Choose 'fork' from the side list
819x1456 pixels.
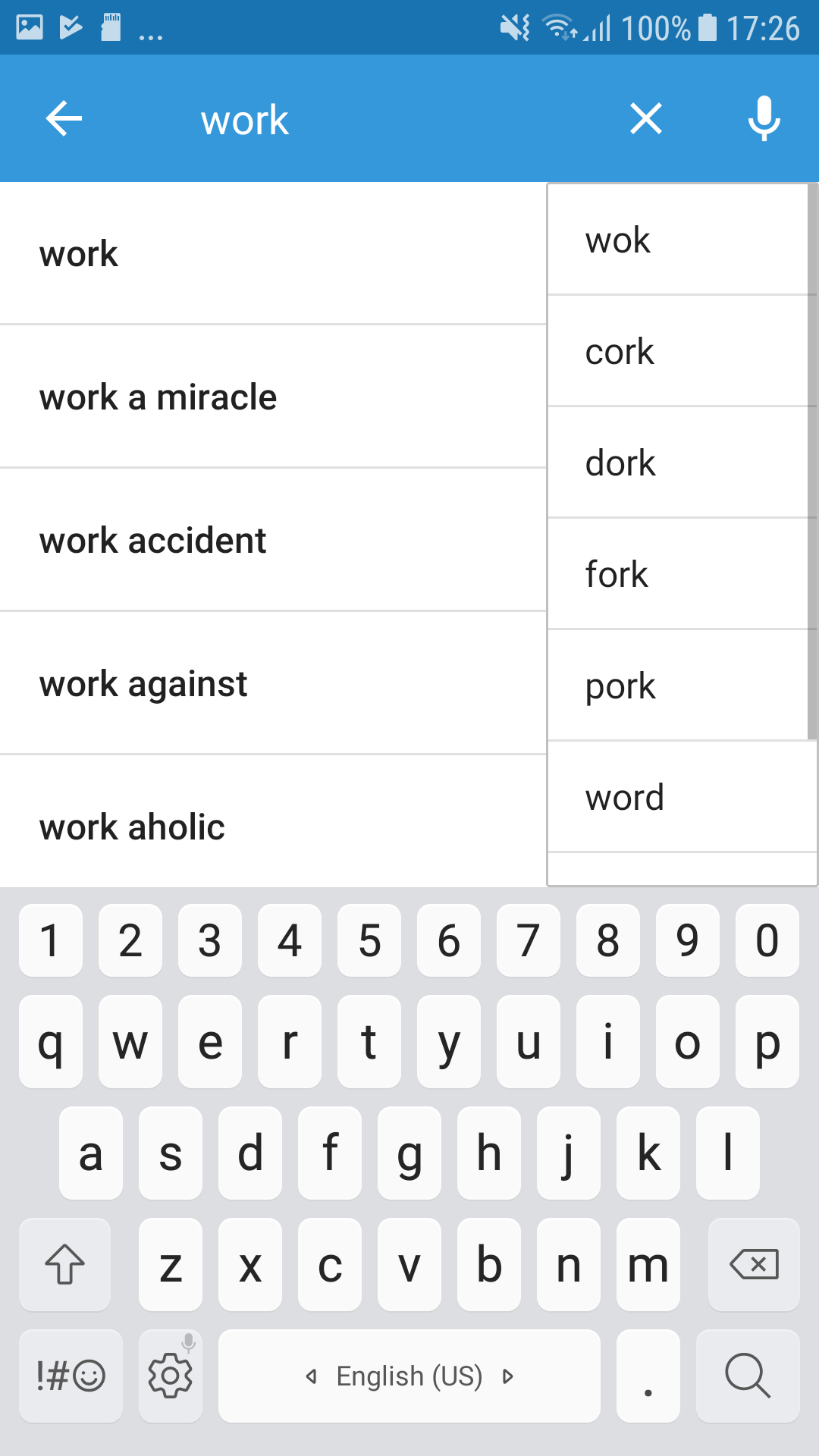click(x=679, y=575)
